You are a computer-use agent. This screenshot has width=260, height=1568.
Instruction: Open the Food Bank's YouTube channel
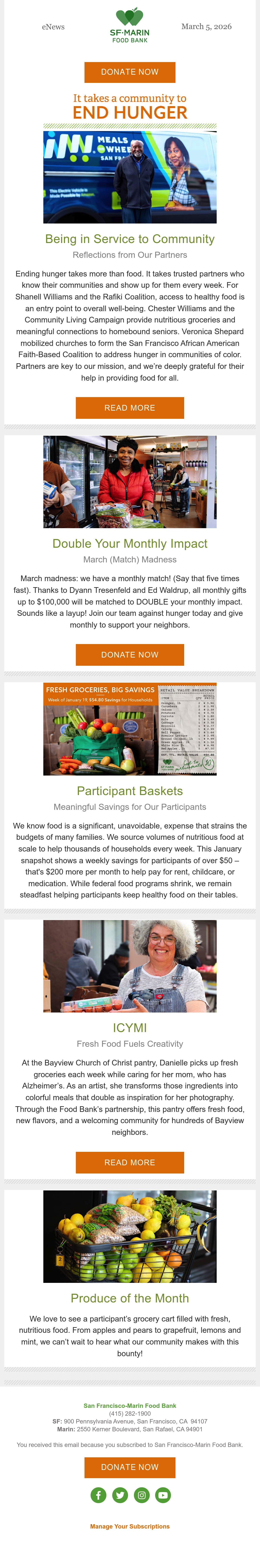coord(163,1495)
